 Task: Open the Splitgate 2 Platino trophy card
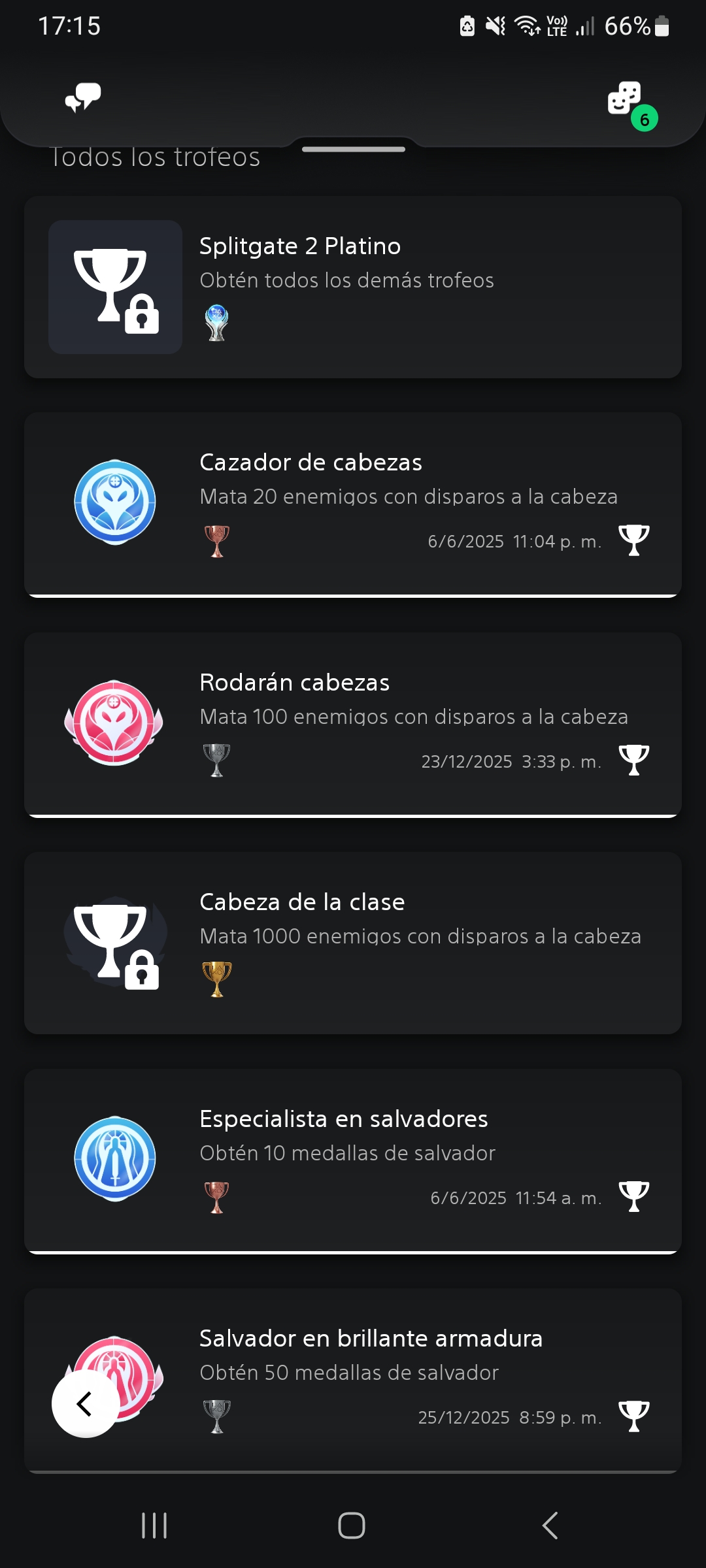[x=353, y=287]
